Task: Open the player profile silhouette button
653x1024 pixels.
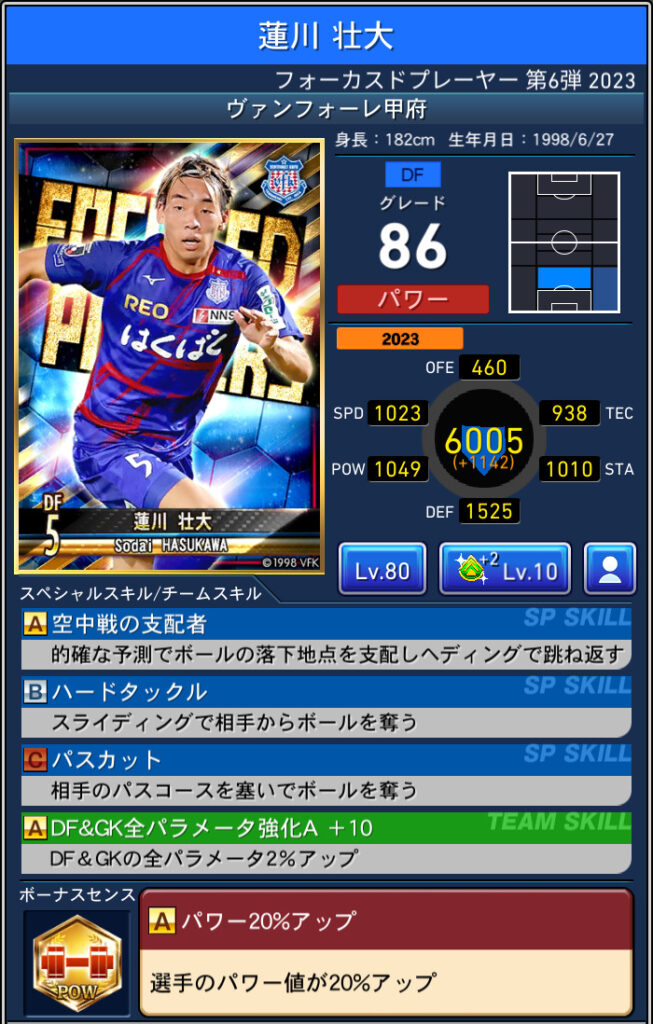Action: pos(609,570)
